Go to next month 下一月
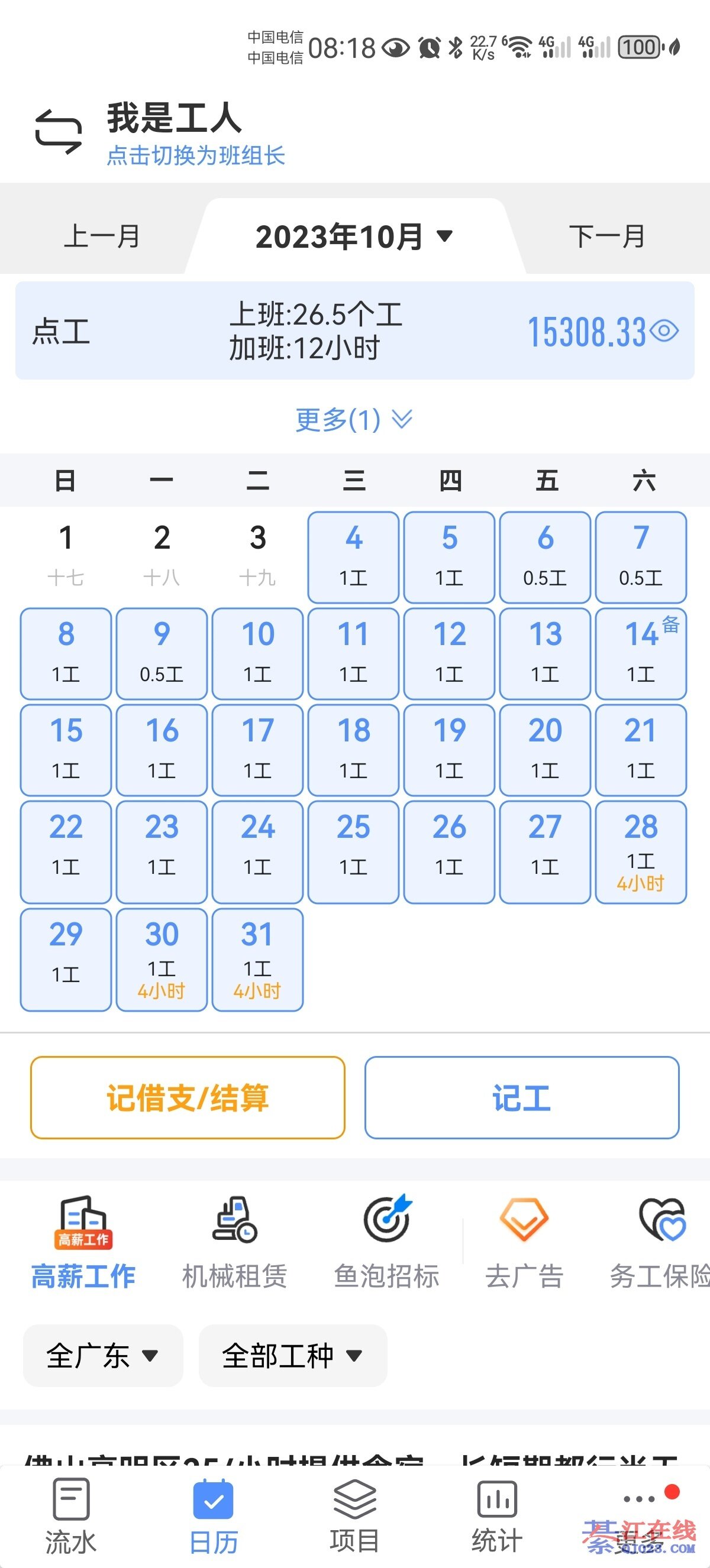 tap(607, 236)
